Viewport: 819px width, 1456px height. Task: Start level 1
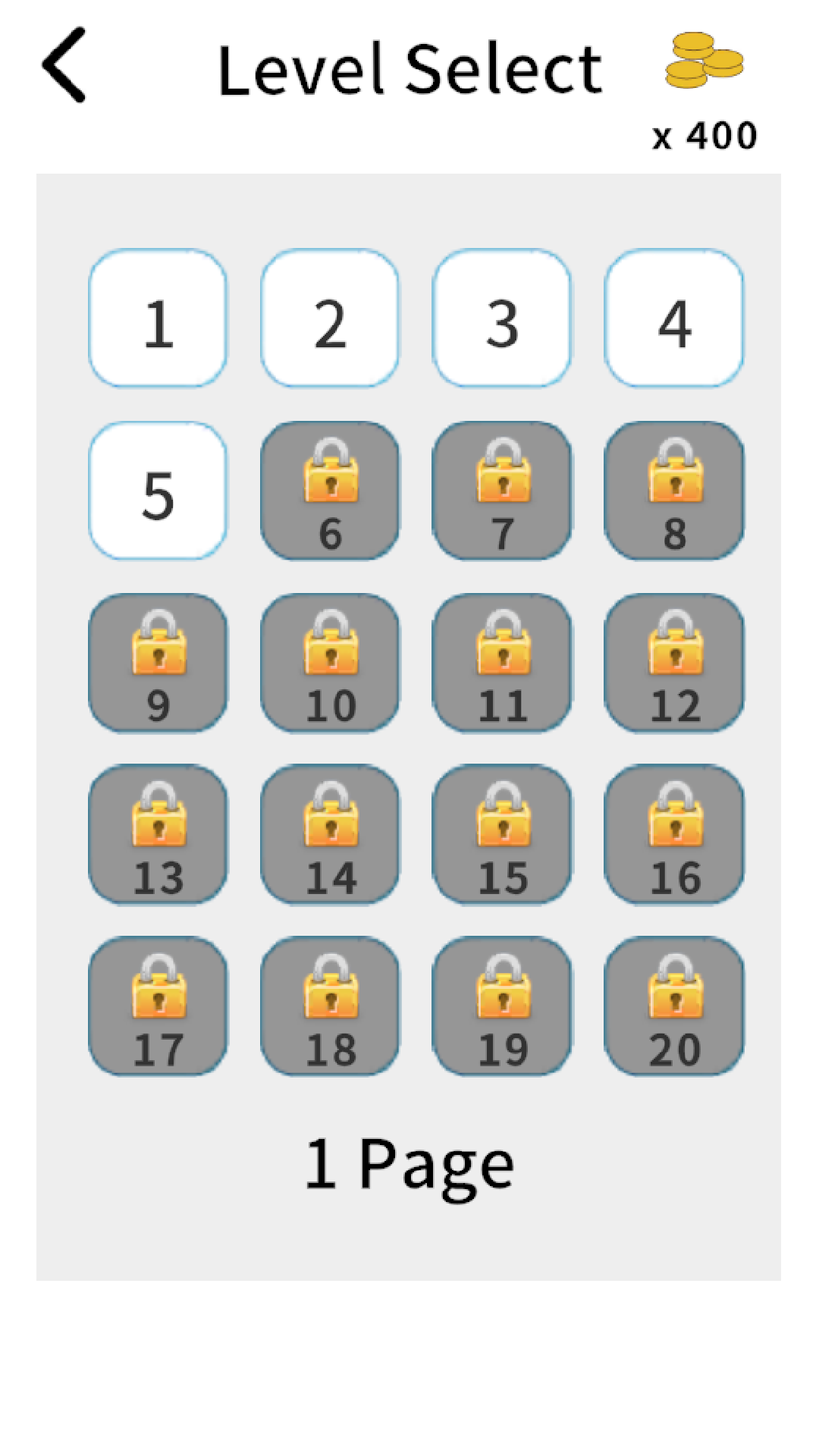[158, 318]
